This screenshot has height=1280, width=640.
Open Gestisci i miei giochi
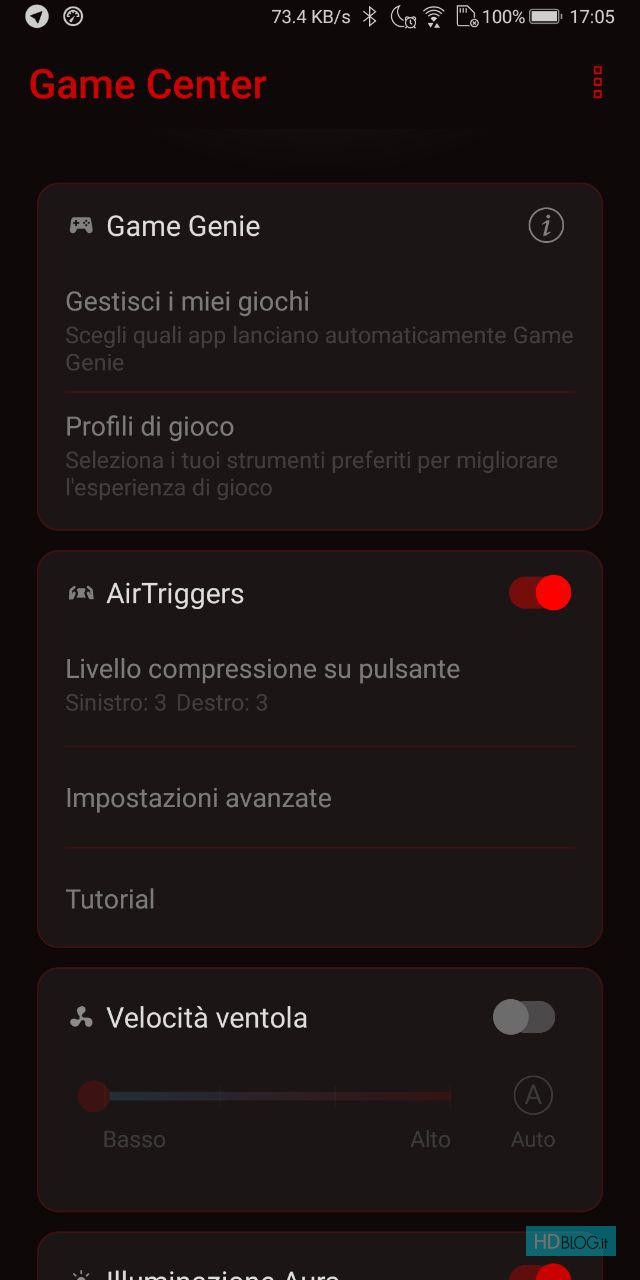pyautogui.click(x=319, y=330)
